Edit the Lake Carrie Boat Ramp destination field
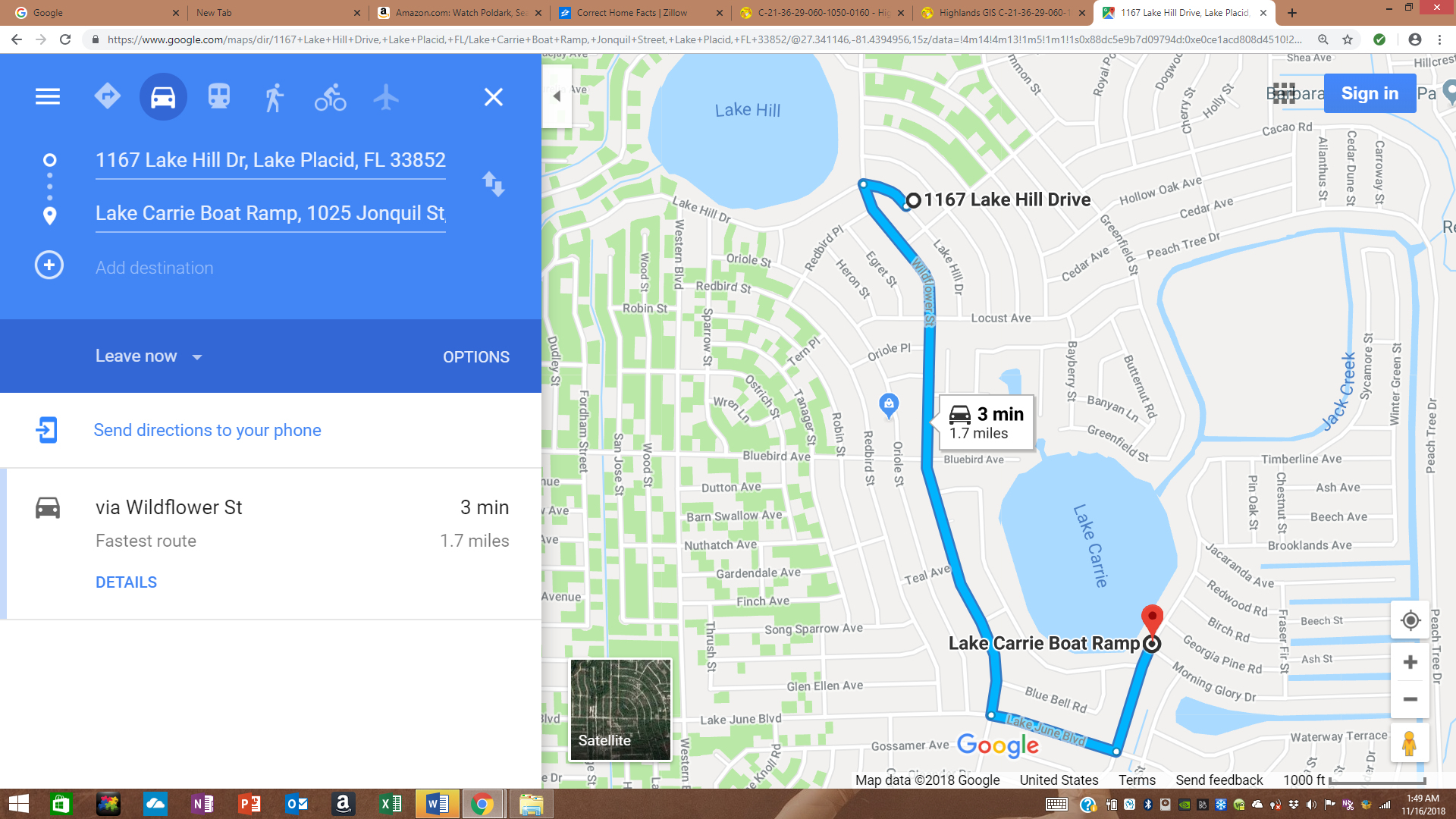 (x=270, y=213)
